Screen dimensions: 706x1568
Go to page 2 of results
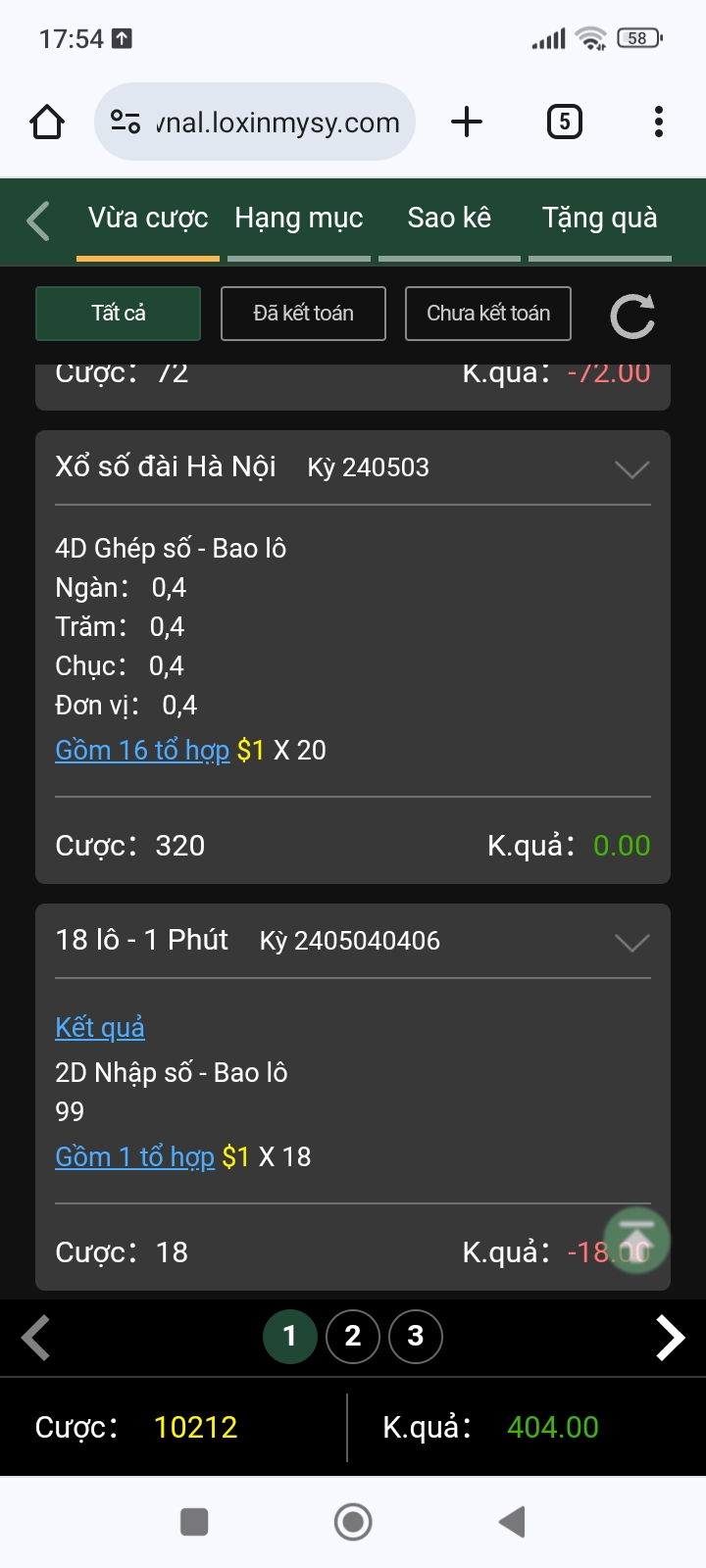pos(353,1336)
